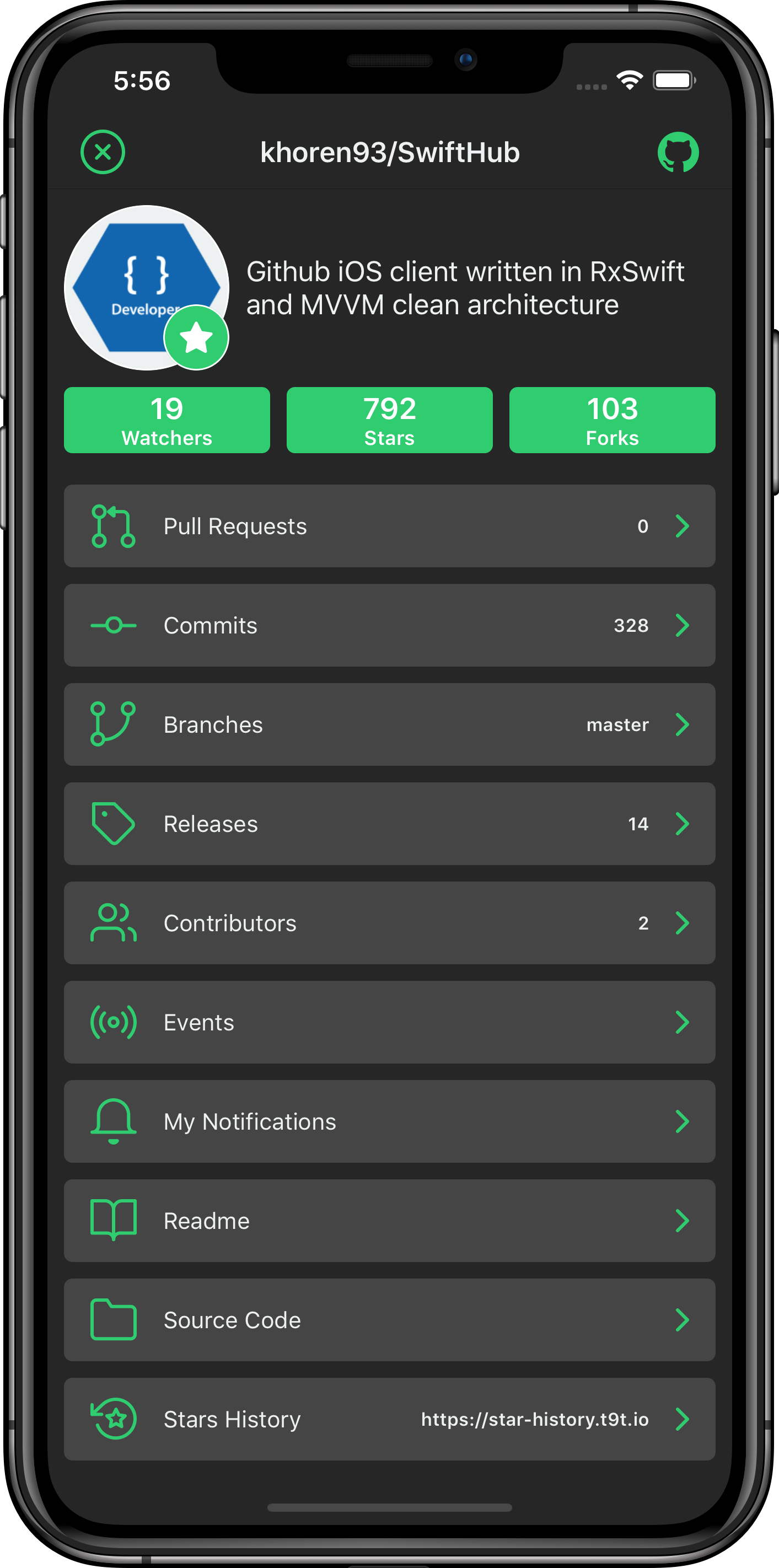Show the 103 Forks

[x=611, y=420]
